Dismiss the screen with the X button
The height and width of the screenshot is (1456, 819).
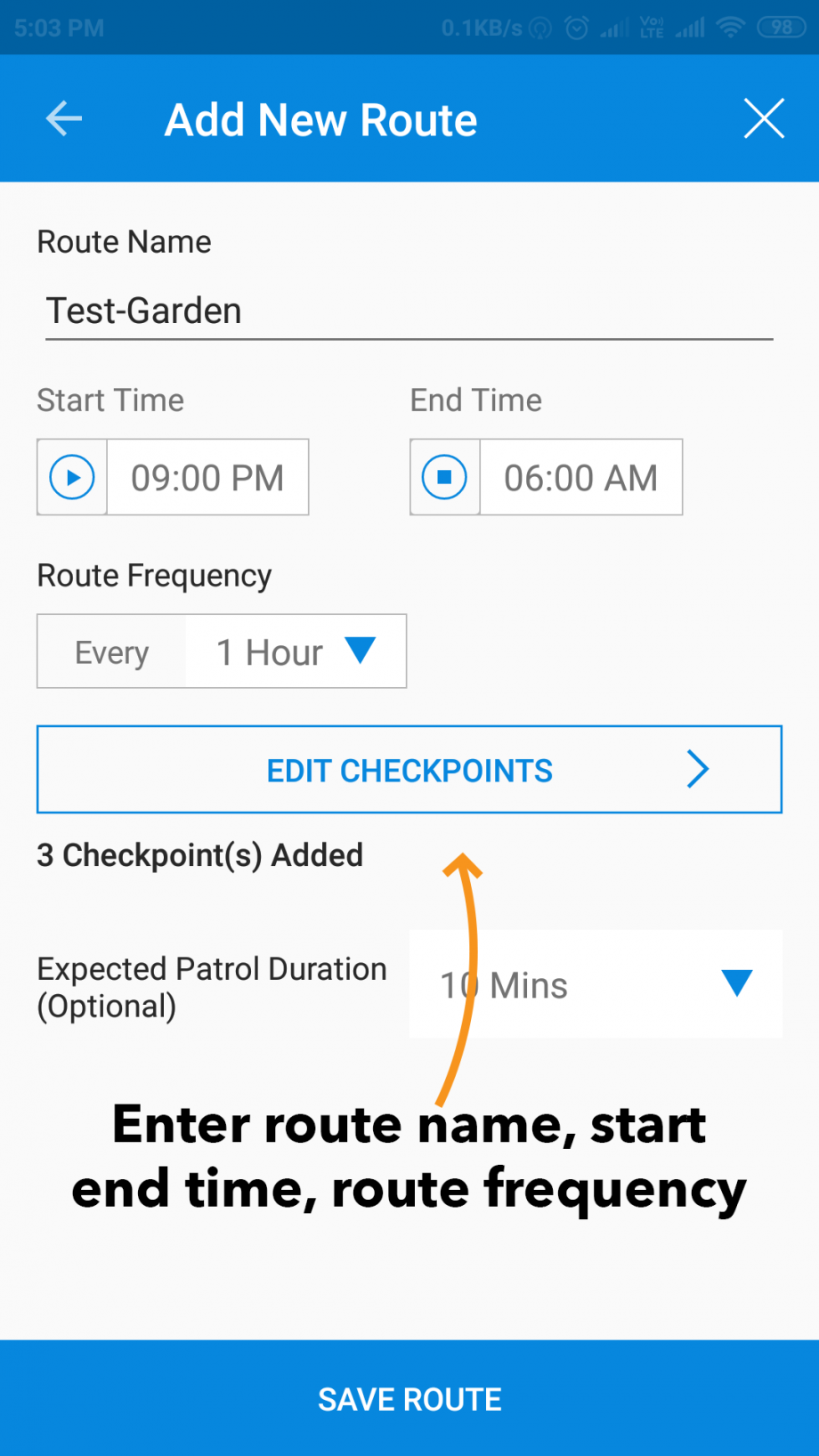point(763,118)
